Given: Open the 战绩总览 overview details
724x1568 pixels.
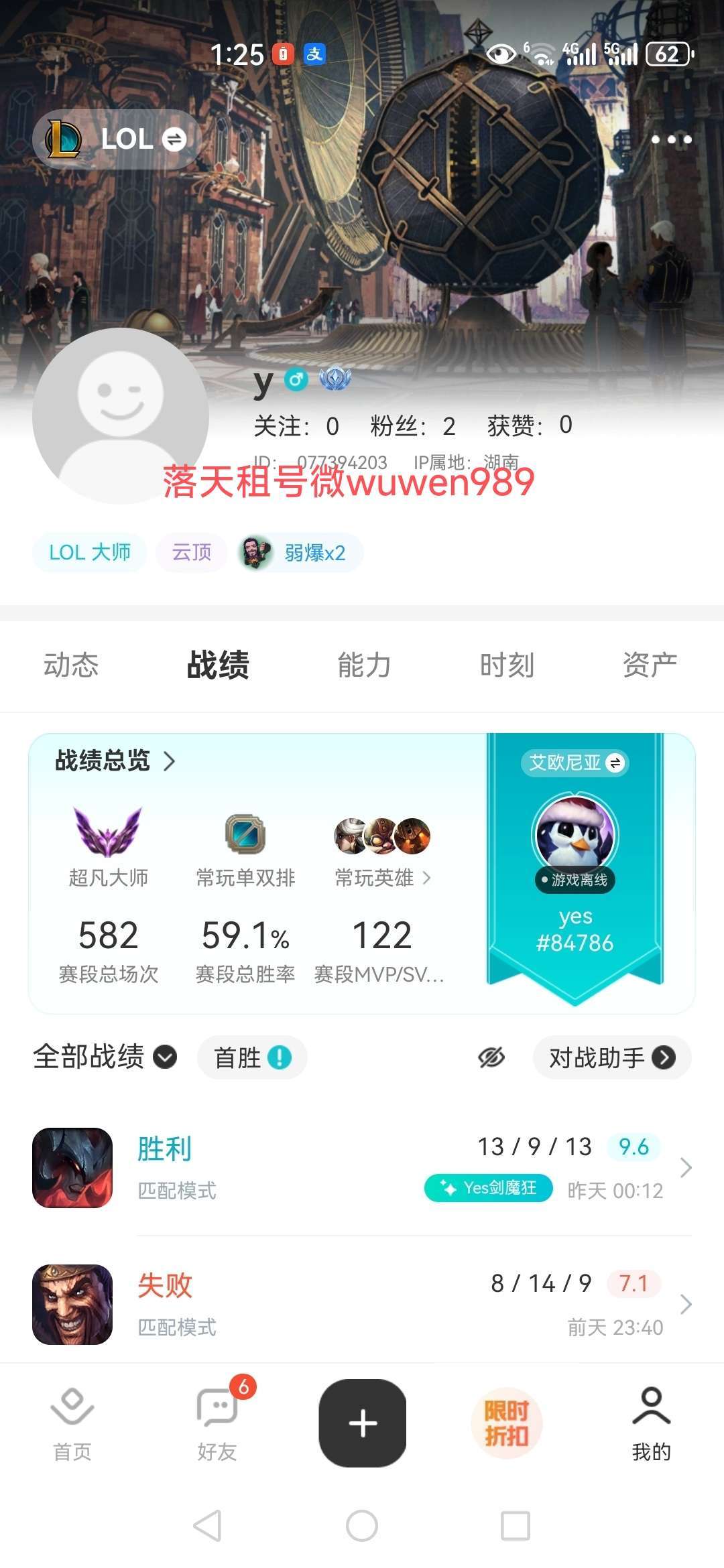Looking at the screenshot, I should (113, 762).
